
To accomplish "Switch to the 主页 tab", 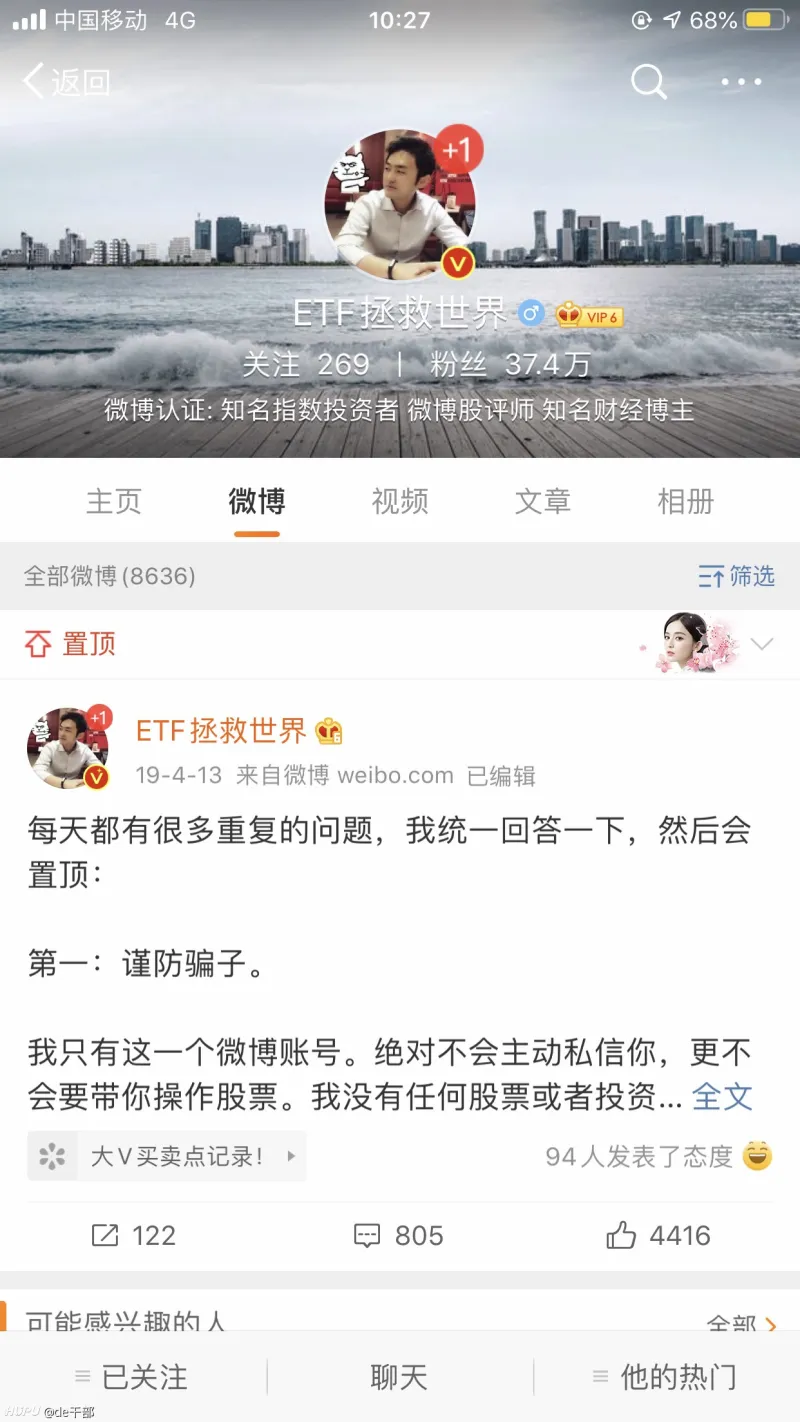I will 114,501.
